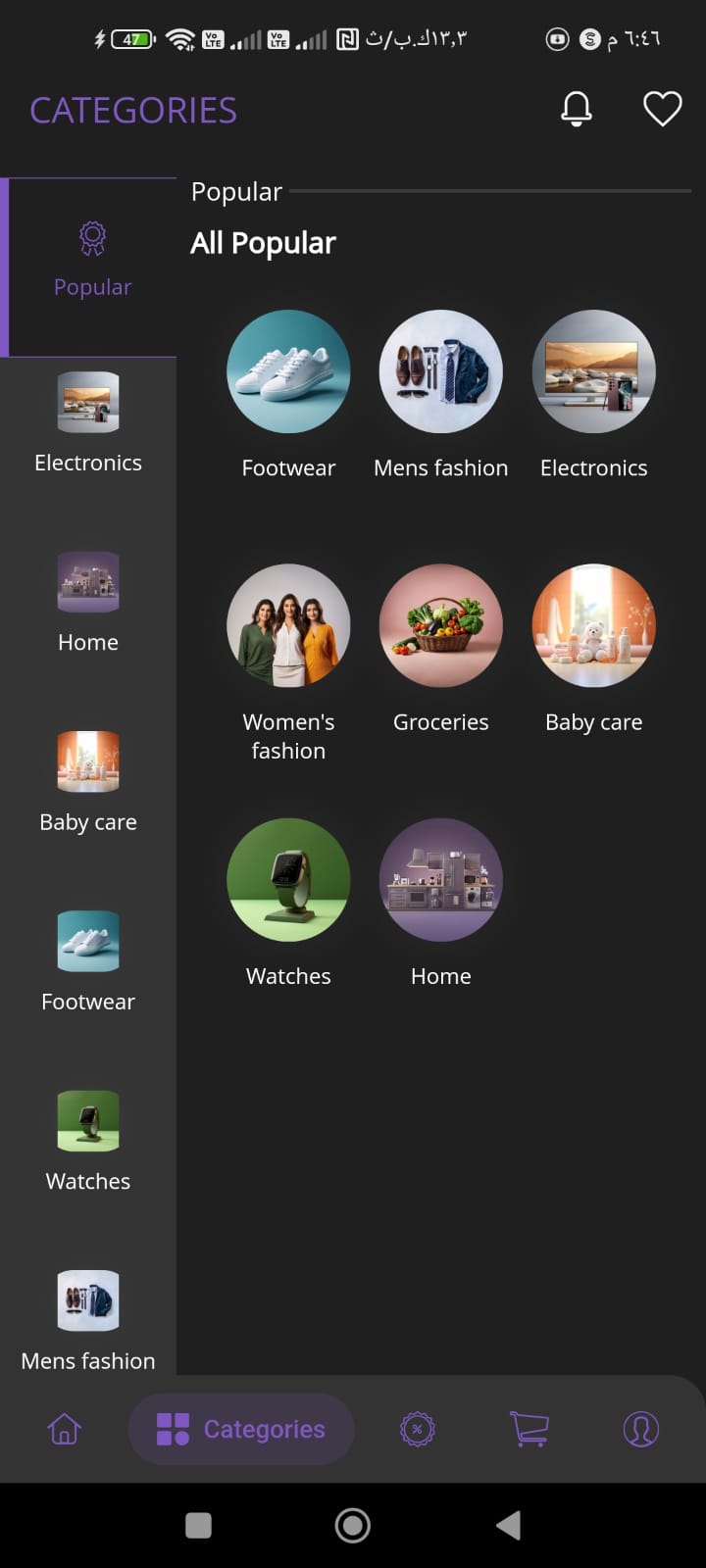This screenshot has height=1568, width=706.
Task: Go to the house icon in the bottom bar
Action: click(x=65, y=1429)
